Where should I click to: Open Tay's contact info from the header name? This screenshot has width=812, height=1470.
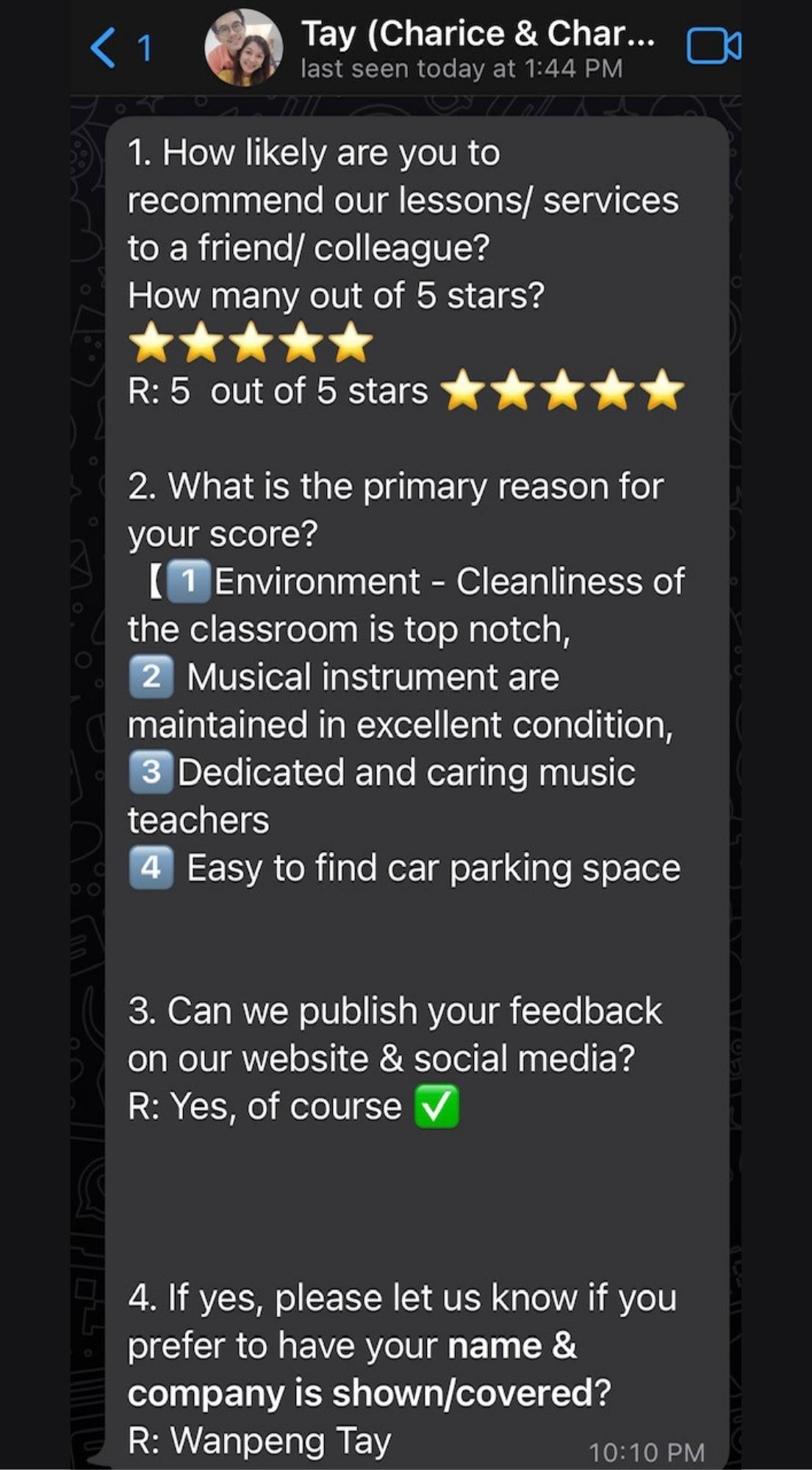pos(478,35)
